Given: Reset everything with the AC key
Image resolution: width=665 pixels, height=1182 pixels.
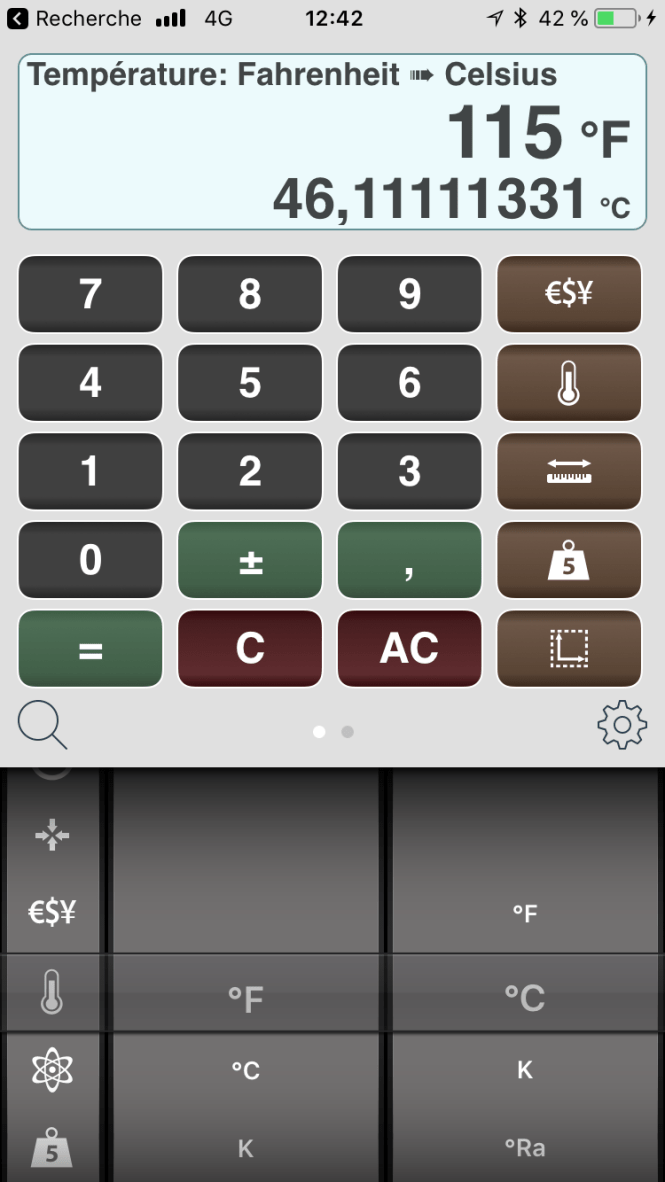Looking at the screenshot, I should pos(409,649).
